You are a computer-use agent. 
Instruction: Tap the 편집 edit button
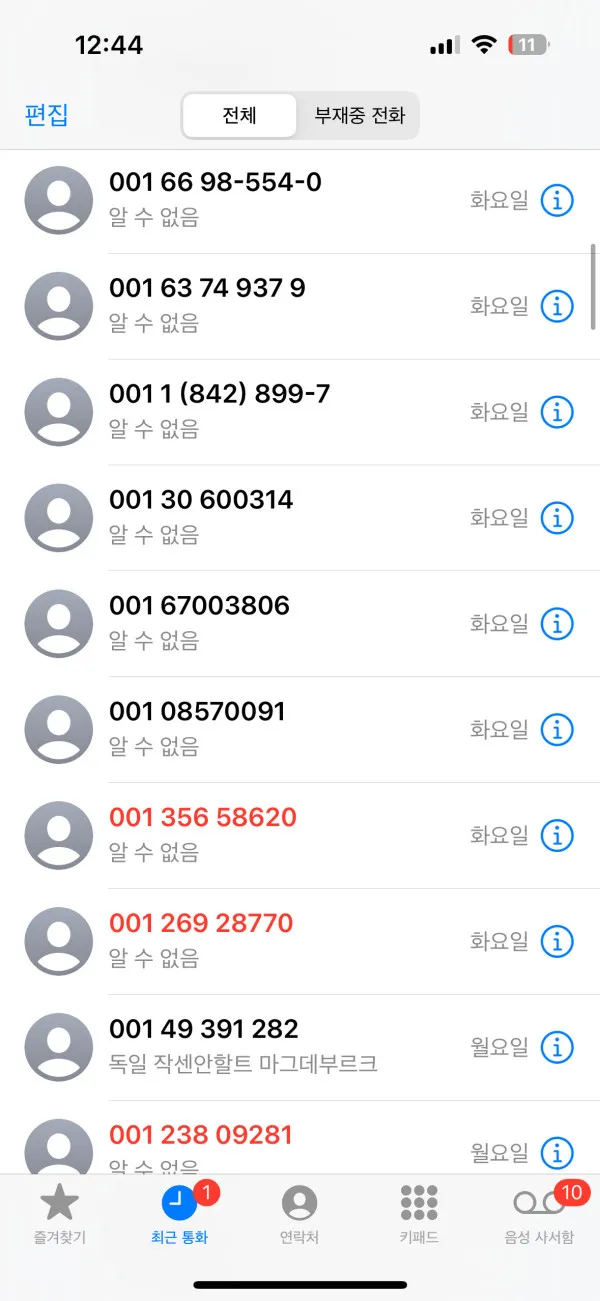46,115
